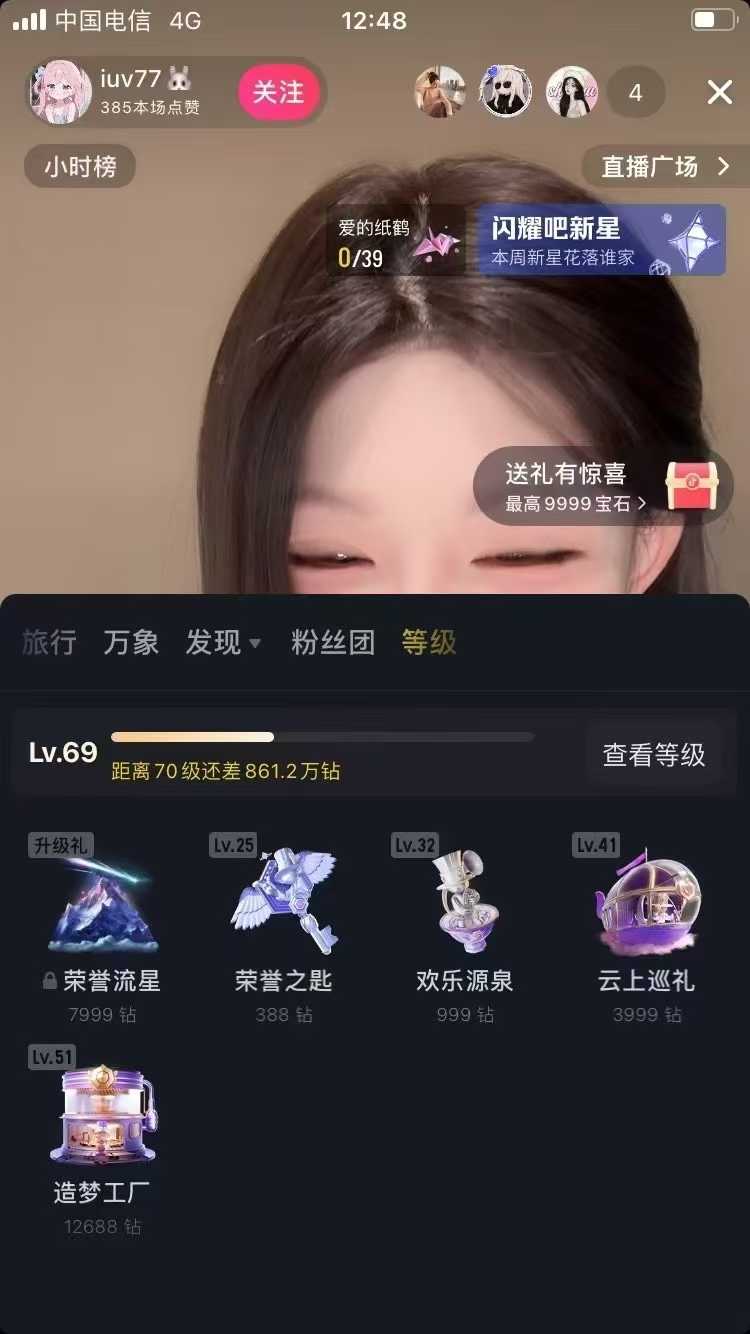Pick the 欢乐源泉 gift
Screen dimensions: 750x1334
(464, 915)
